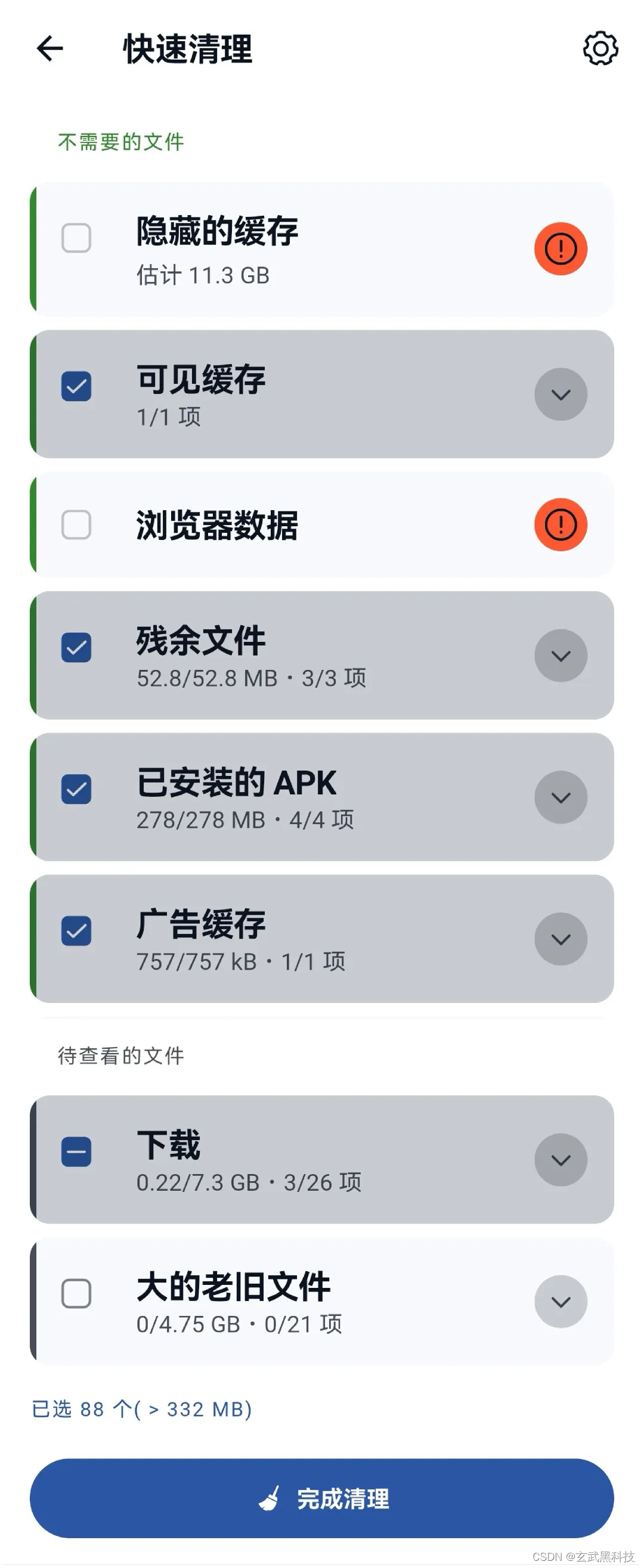644x1568 pixels.
Task: Expand the 广告缓存 details
Action: (x=561, y=939)
